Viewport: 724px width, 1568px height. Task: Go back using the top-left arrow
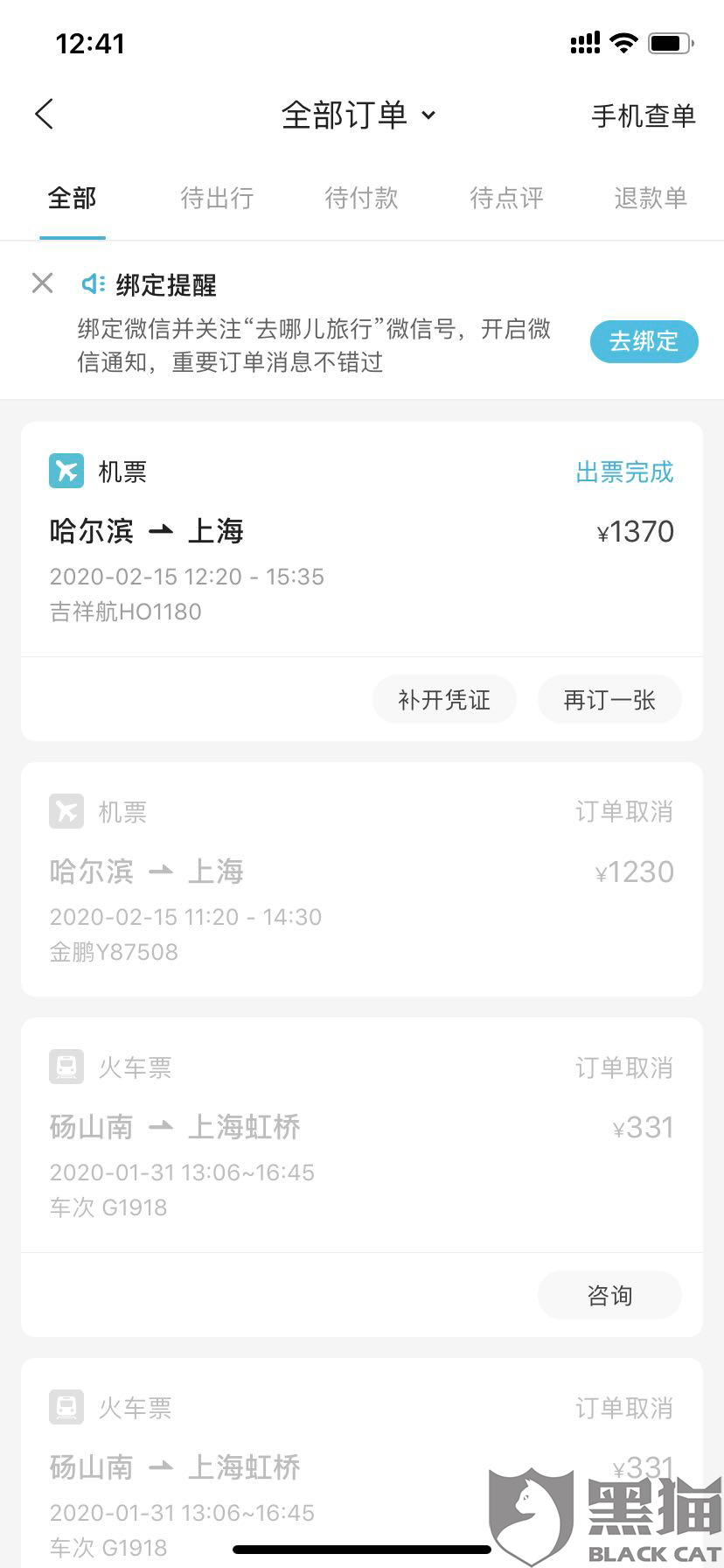tap(45, 115)
